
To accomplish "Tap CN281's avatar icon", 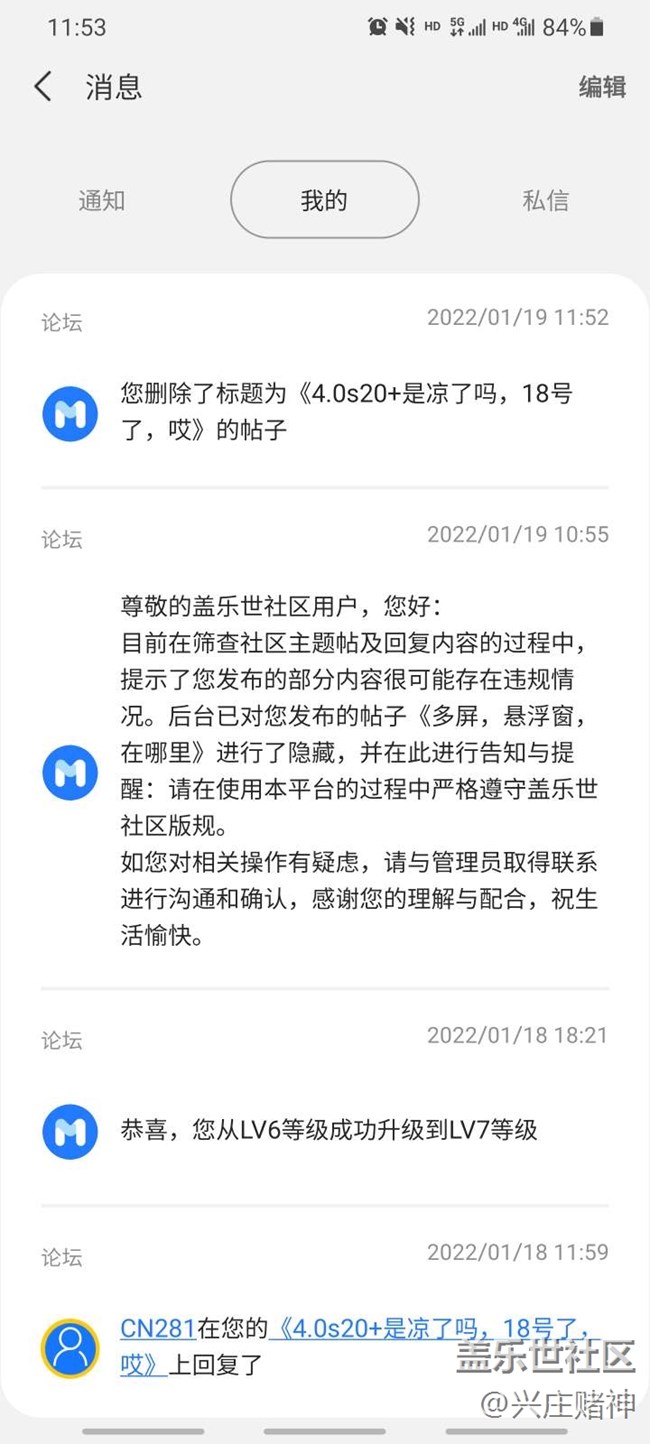I will pyautogui.click(x=70, y=1347).
